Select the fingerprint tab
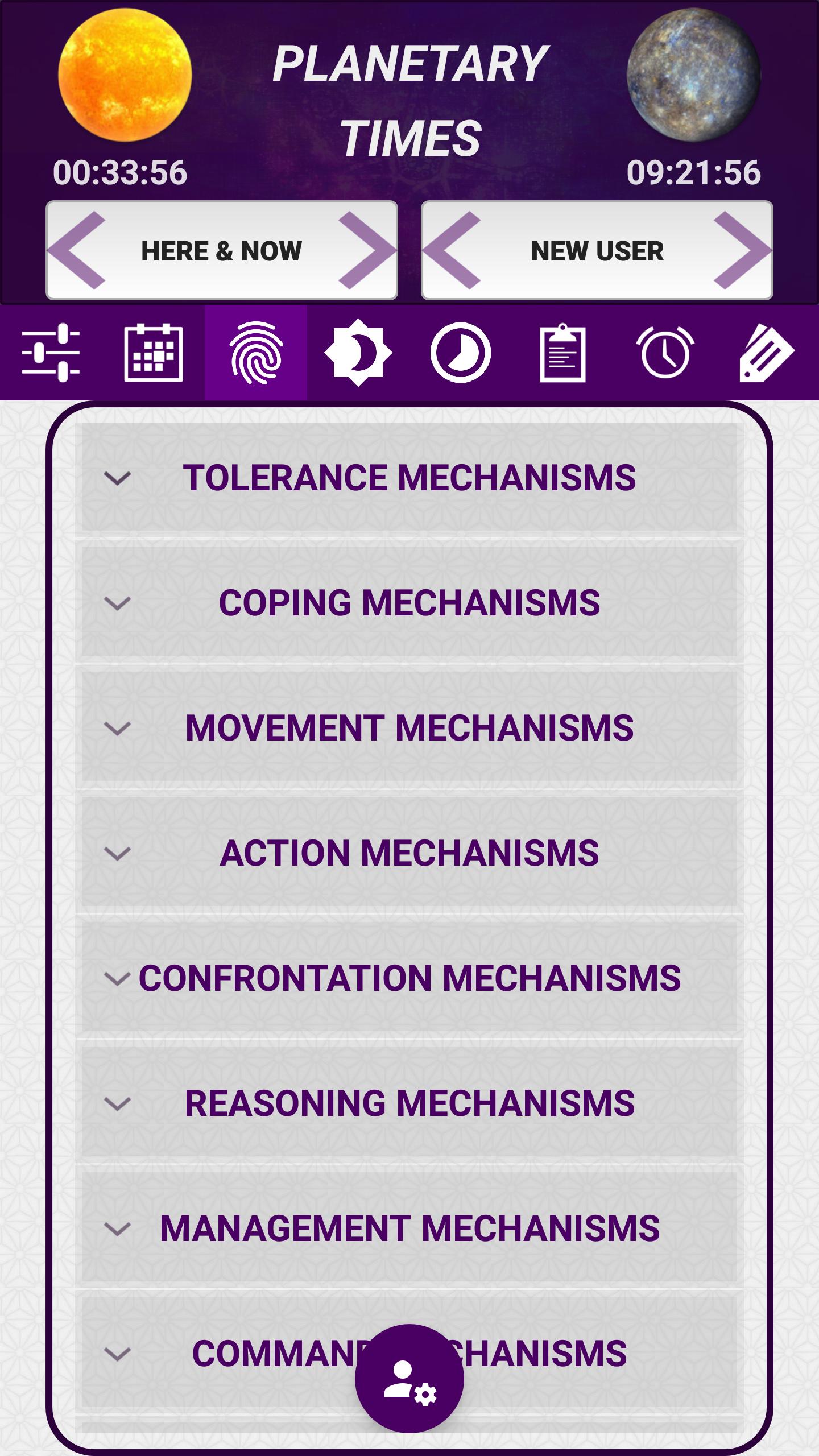819x1456 pixels. pos(256,353)
